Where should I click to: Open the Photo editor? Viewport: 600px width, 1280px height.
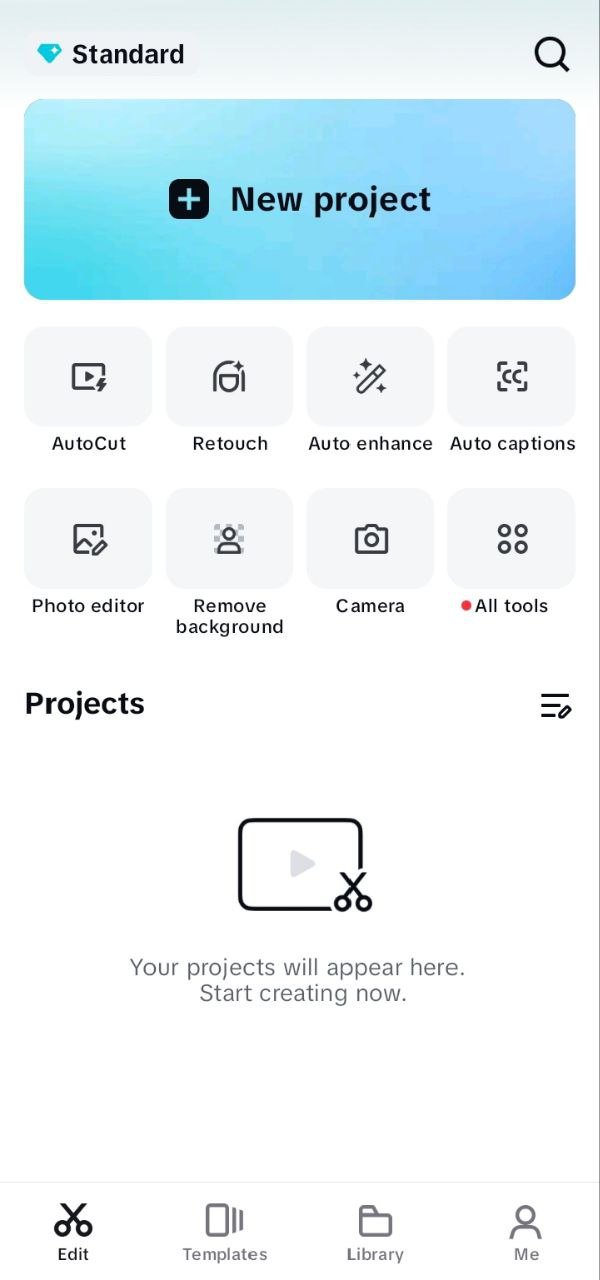88,539
